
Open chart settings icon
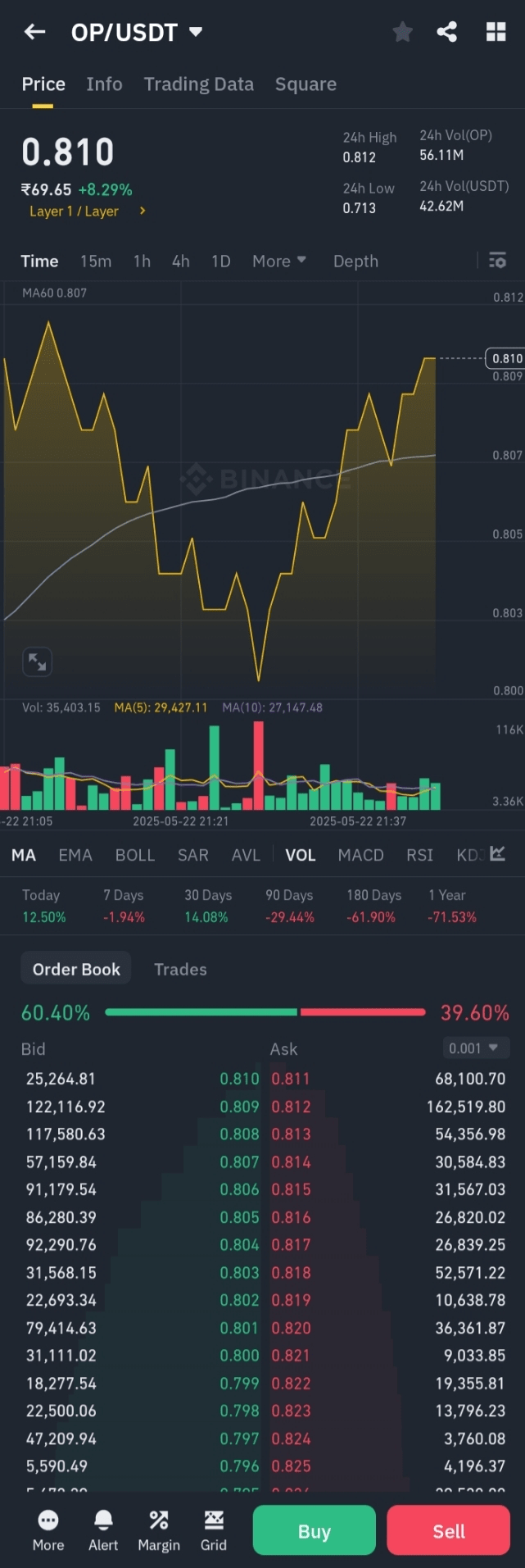(x=497, y=261)
